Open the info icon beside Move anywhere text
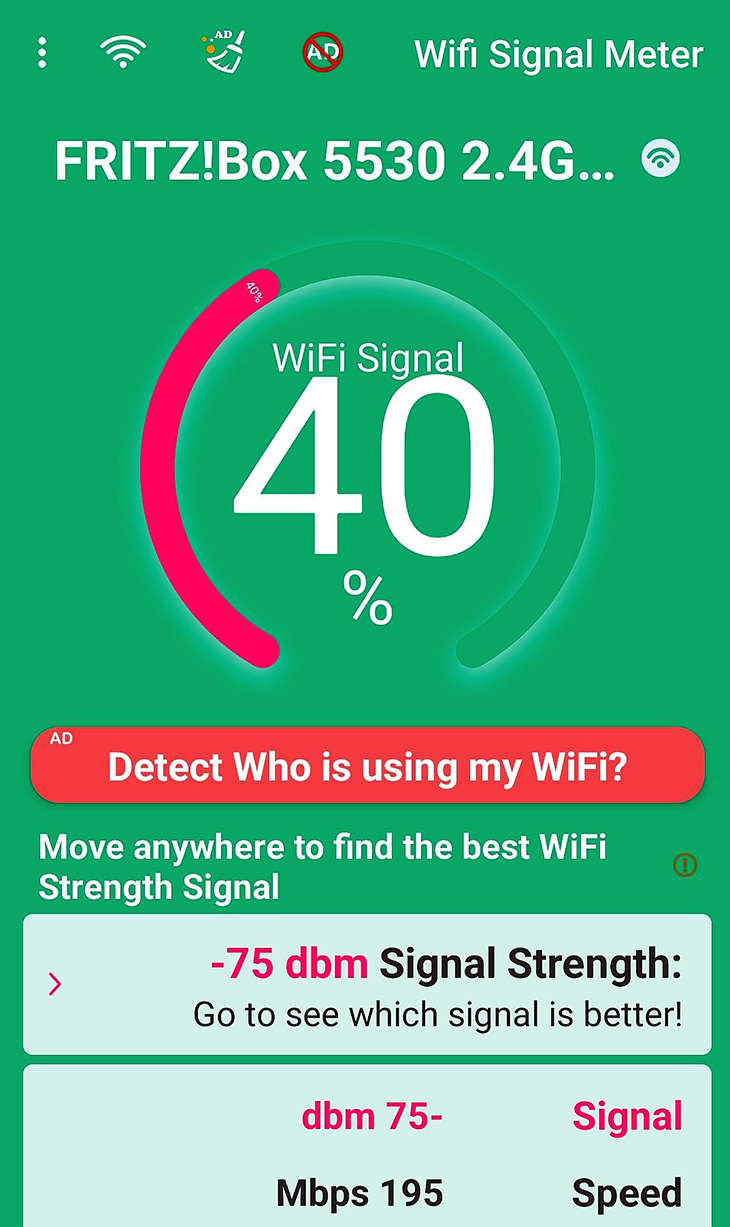730x1227 pixels. coord(685,865)
